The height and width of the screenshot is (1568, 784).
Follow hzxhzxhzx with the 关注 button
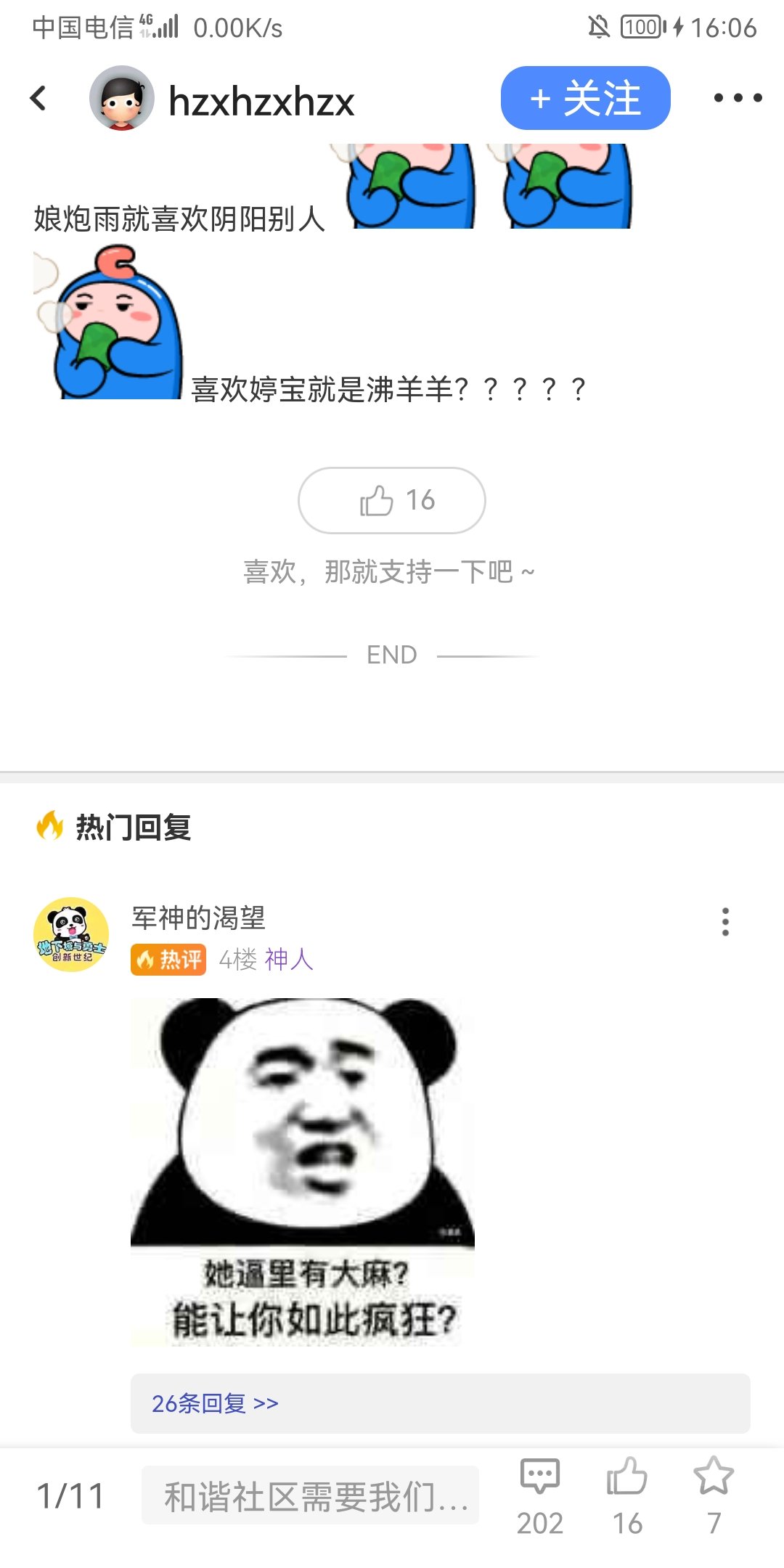tap(585, 98)
